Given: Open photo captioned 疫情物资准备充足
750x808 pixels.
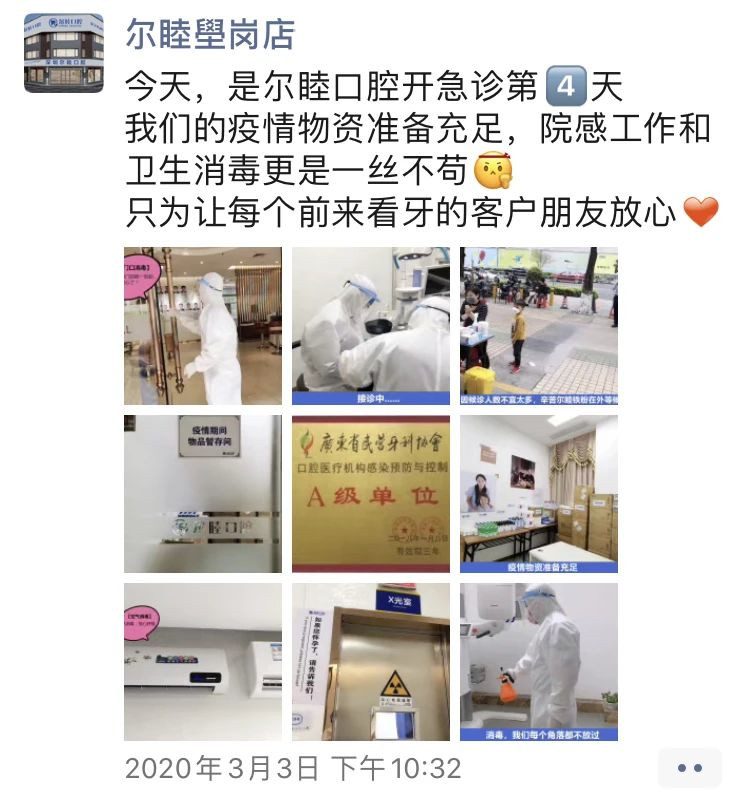Looking at the screenshot, I should 539,494.
